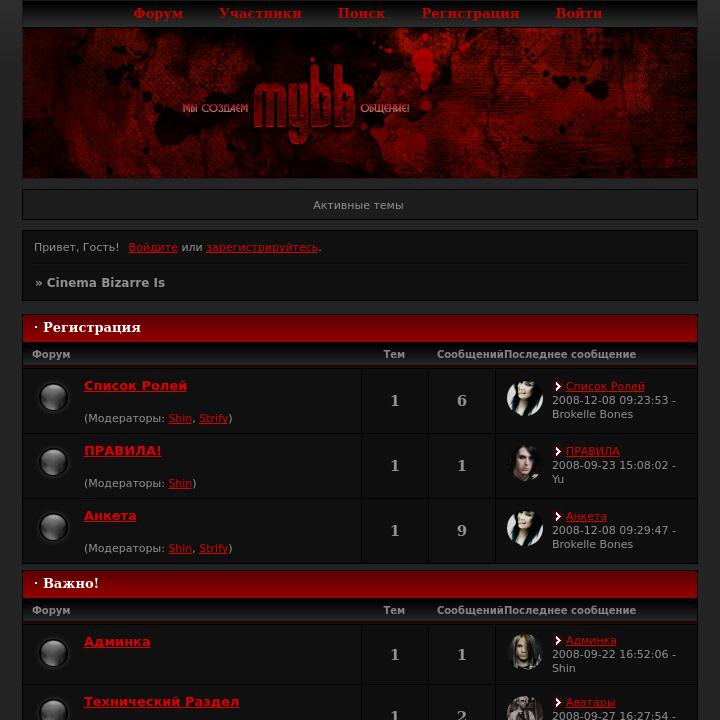Image resolution: width=720 pixels, height=720 pixels.
Task: Open last post link Анкета
Action: coord(586,516)
